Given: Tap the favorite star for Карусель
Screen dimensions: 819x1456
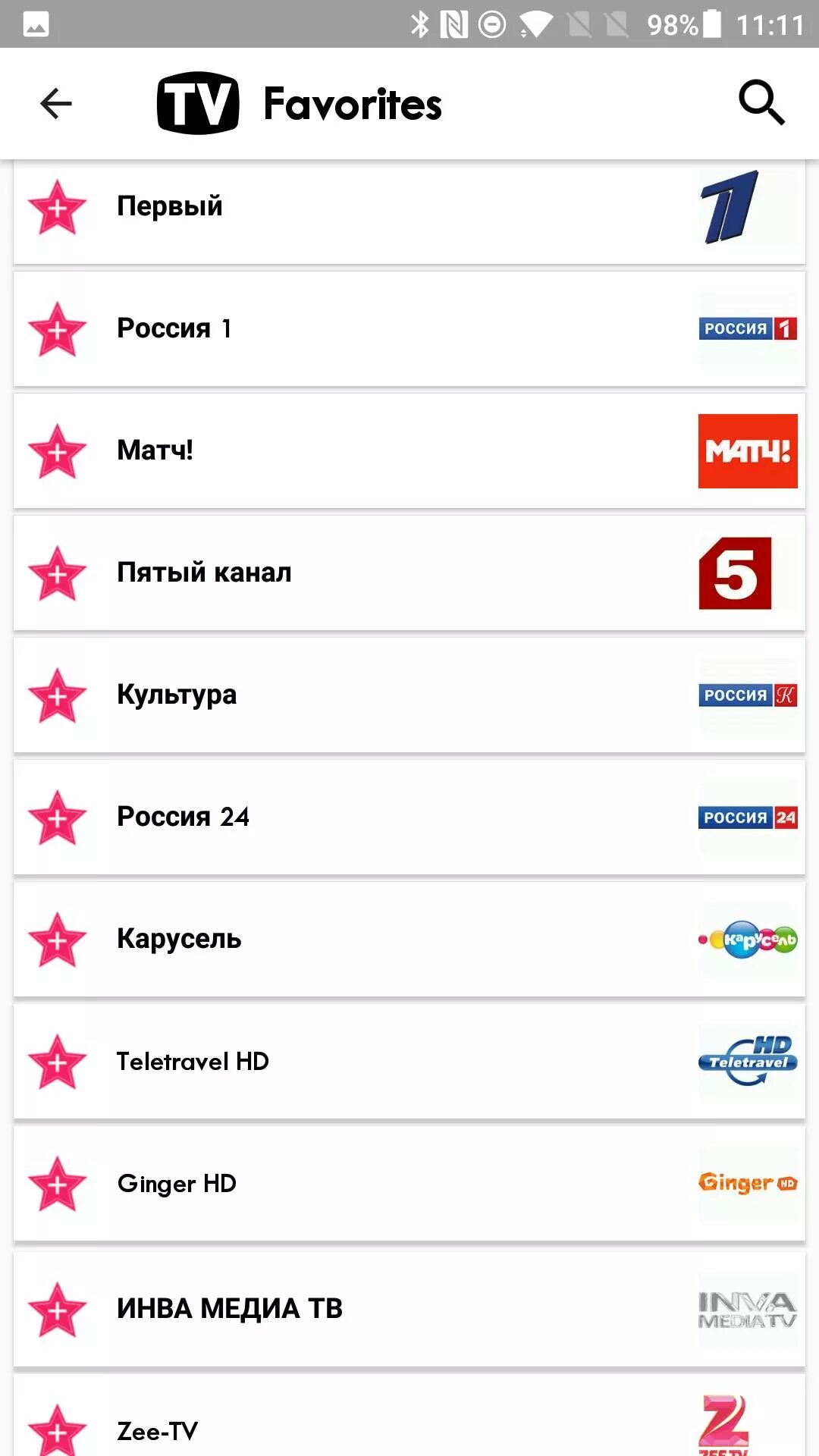Looking at the screenshot, I should point(57,940).
